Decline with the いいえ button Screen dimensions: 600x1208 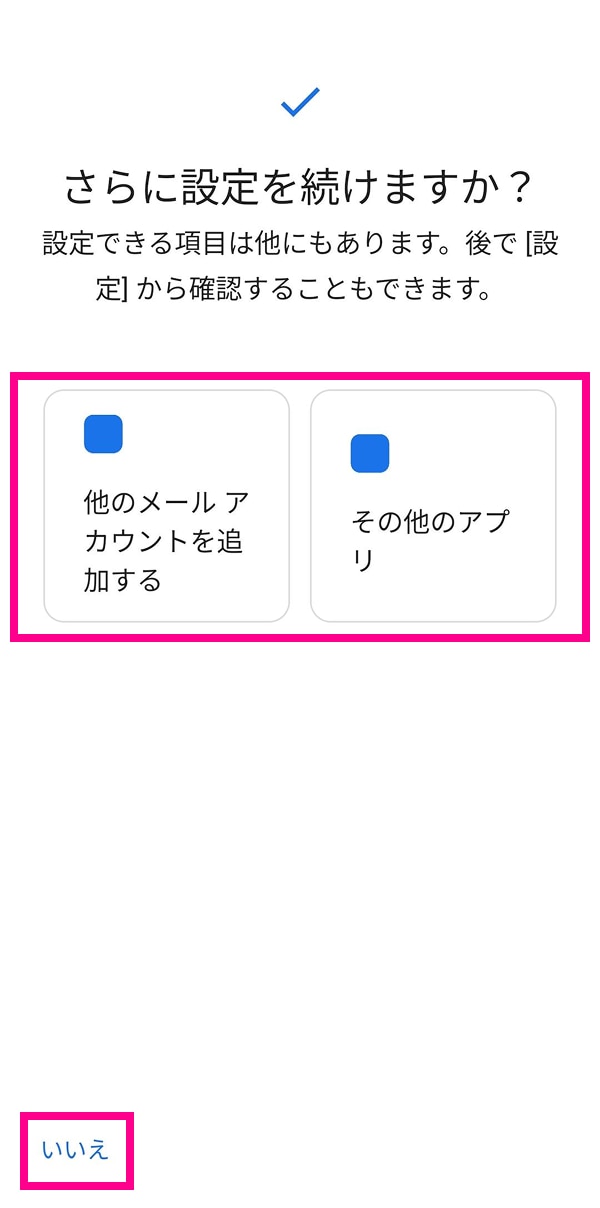(x=75, y=1150)
